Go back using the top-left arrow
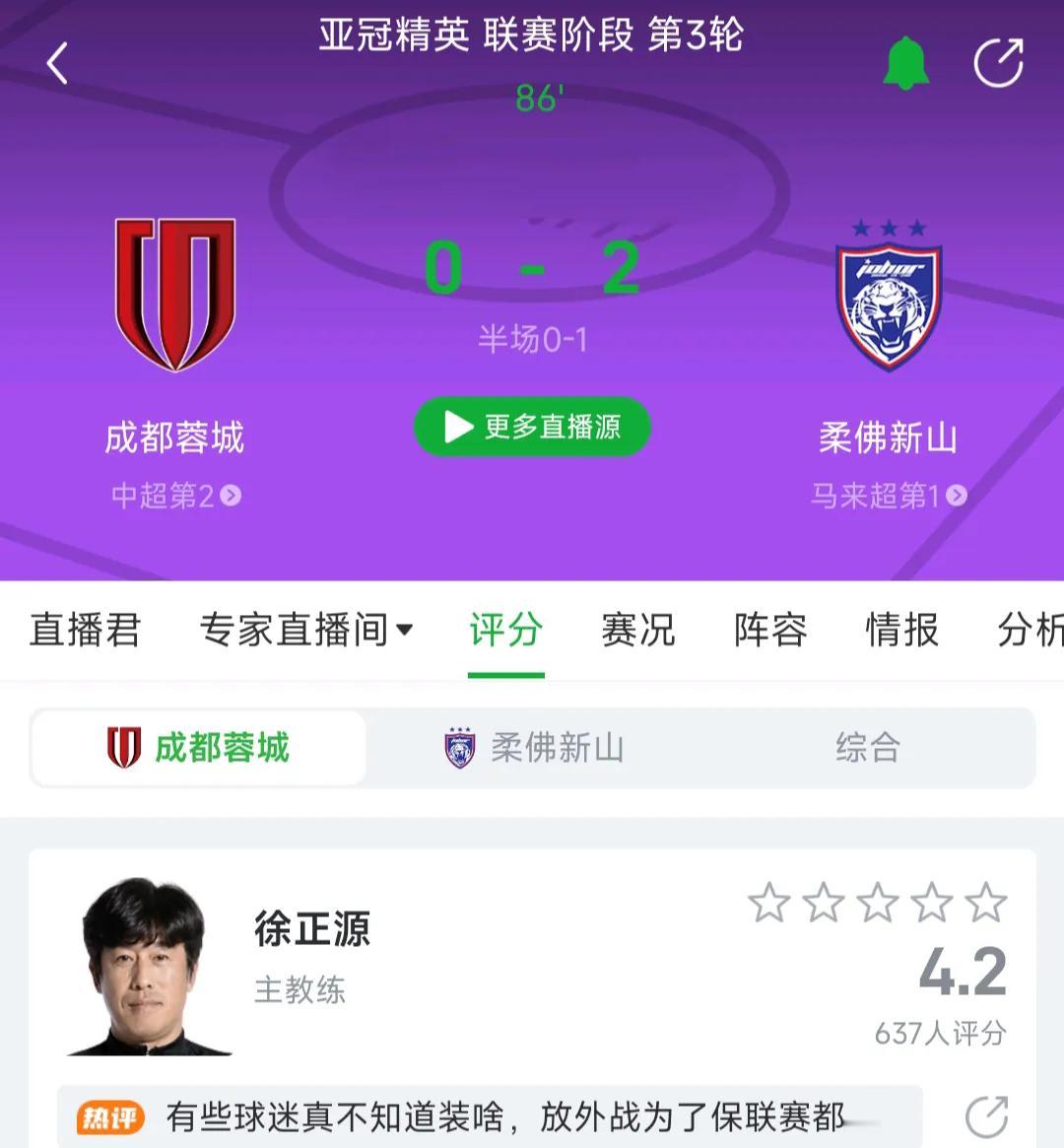Image resolution: width=1064 pixels, height=1148 pixels. click(x=57, y=64)
